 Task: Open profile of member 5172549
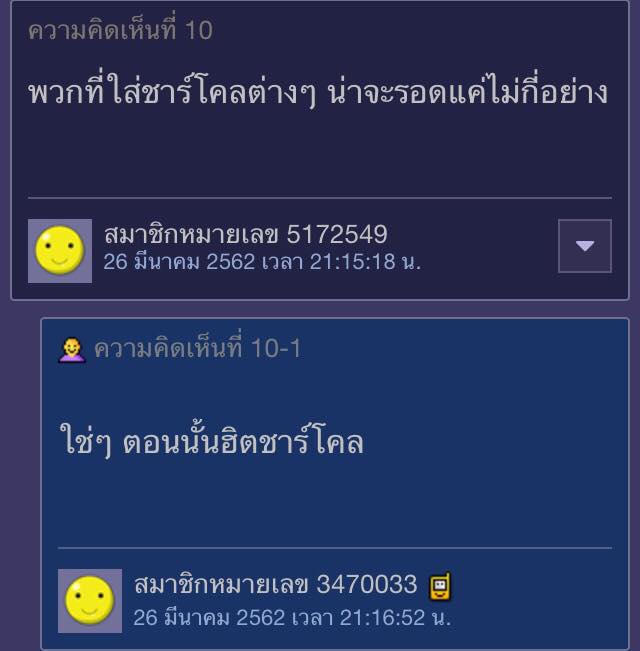(x=245, y=235)
